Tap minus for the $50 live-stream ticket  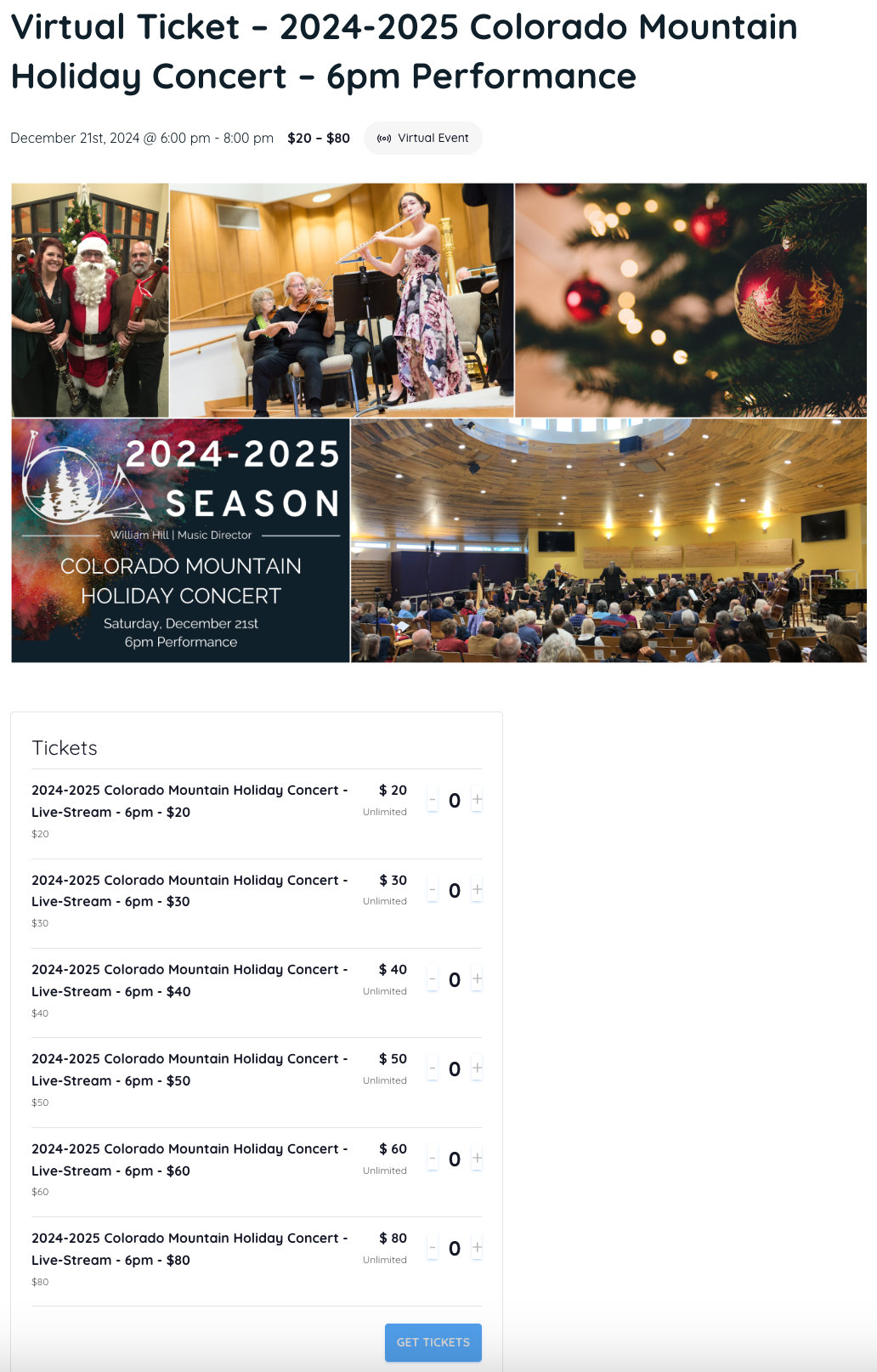(x=433, y=1069)
